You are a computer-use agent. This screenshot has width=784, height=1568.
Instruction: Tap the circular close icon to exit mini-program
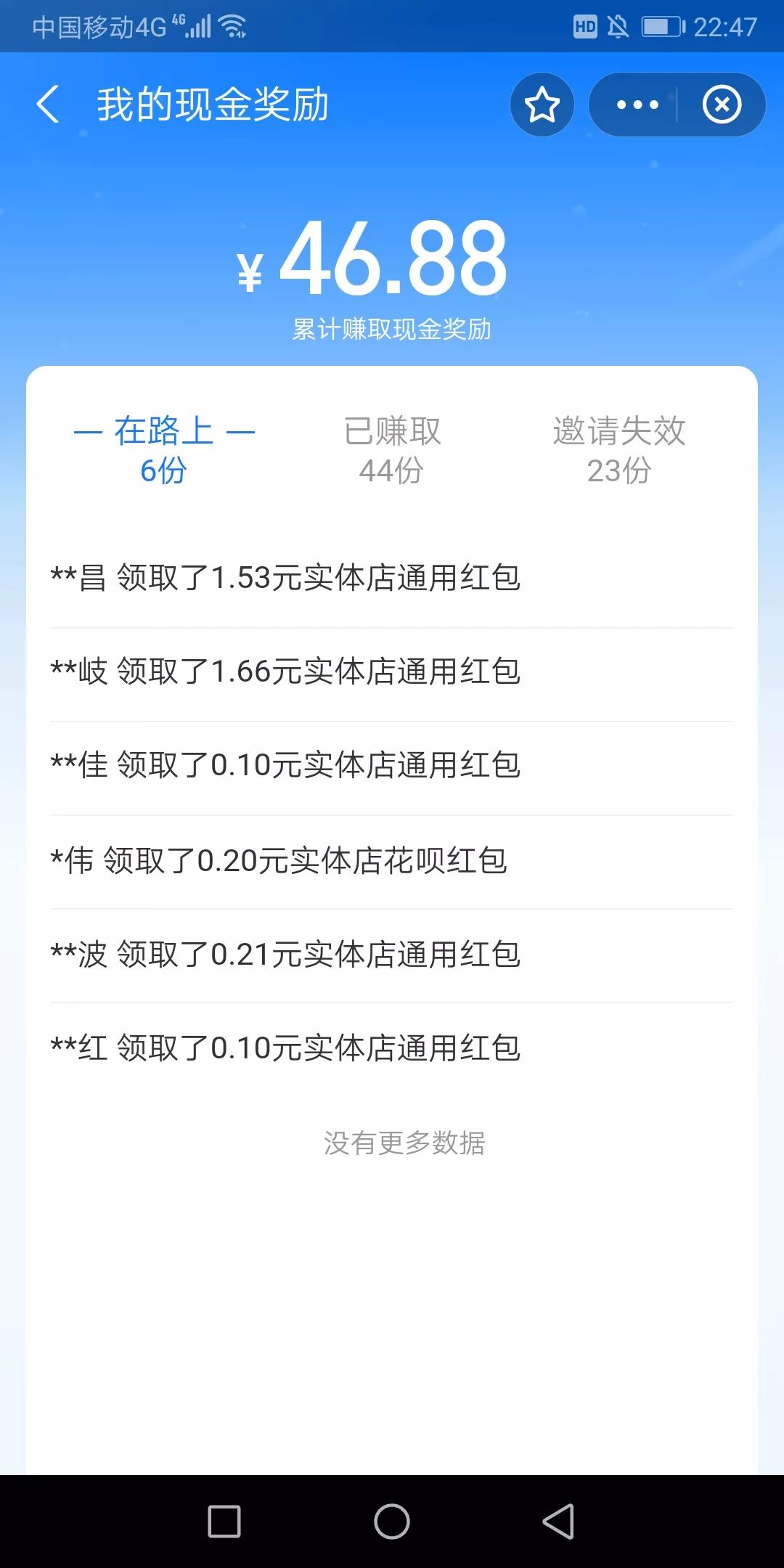coord(722,105)
